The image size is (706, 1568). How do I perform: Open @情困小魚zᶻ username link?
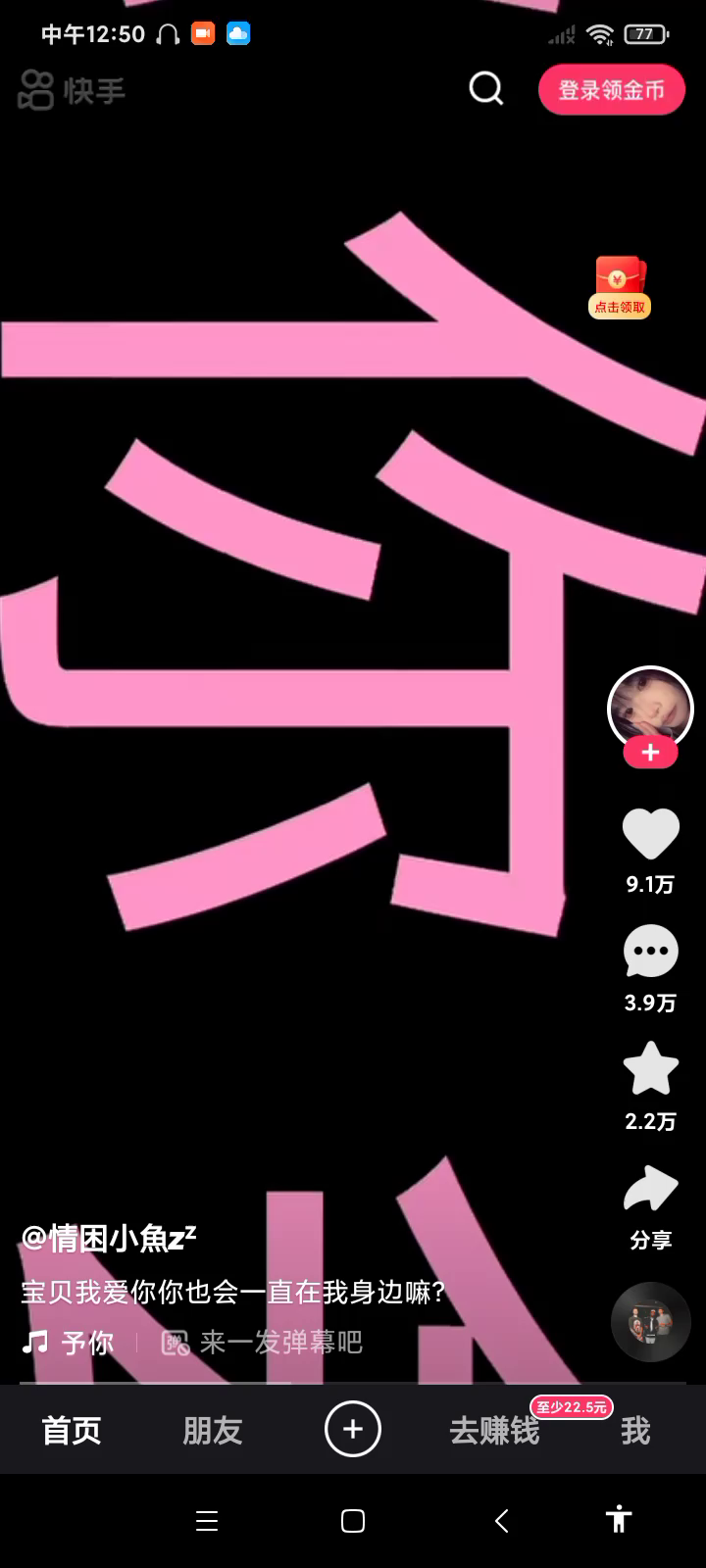[x=109, y=1239]
